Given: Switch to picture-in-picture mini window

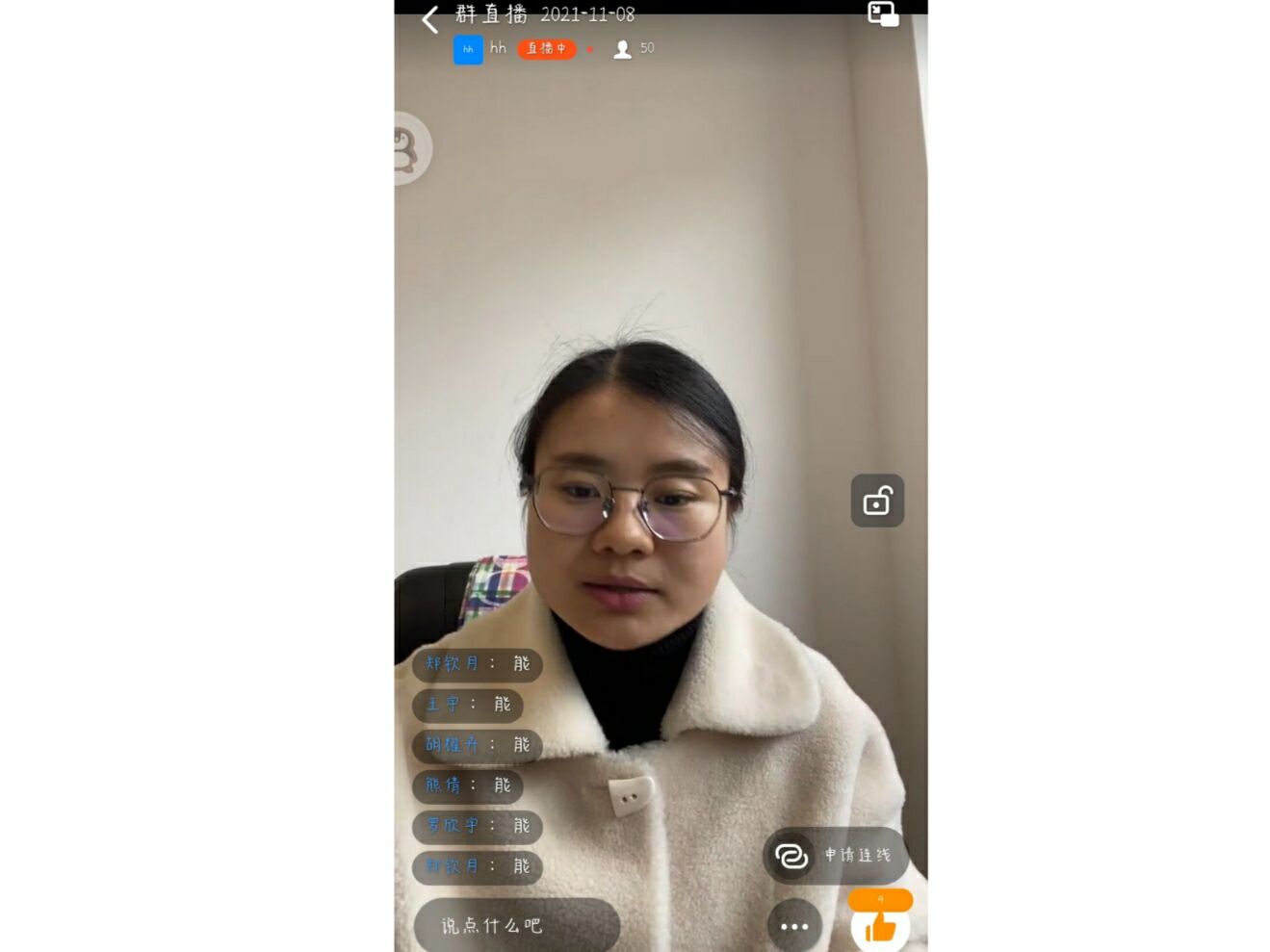Looking at the screenshot, I should (x=883, y=14).
